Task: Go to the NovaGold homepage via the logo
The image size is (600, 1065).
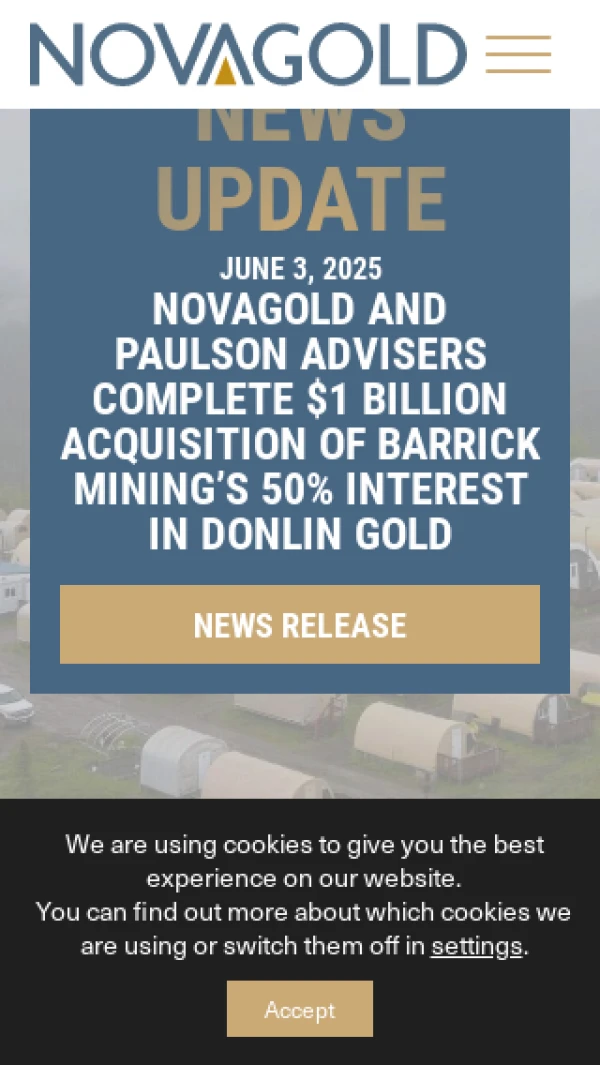Action: (248, 54)
